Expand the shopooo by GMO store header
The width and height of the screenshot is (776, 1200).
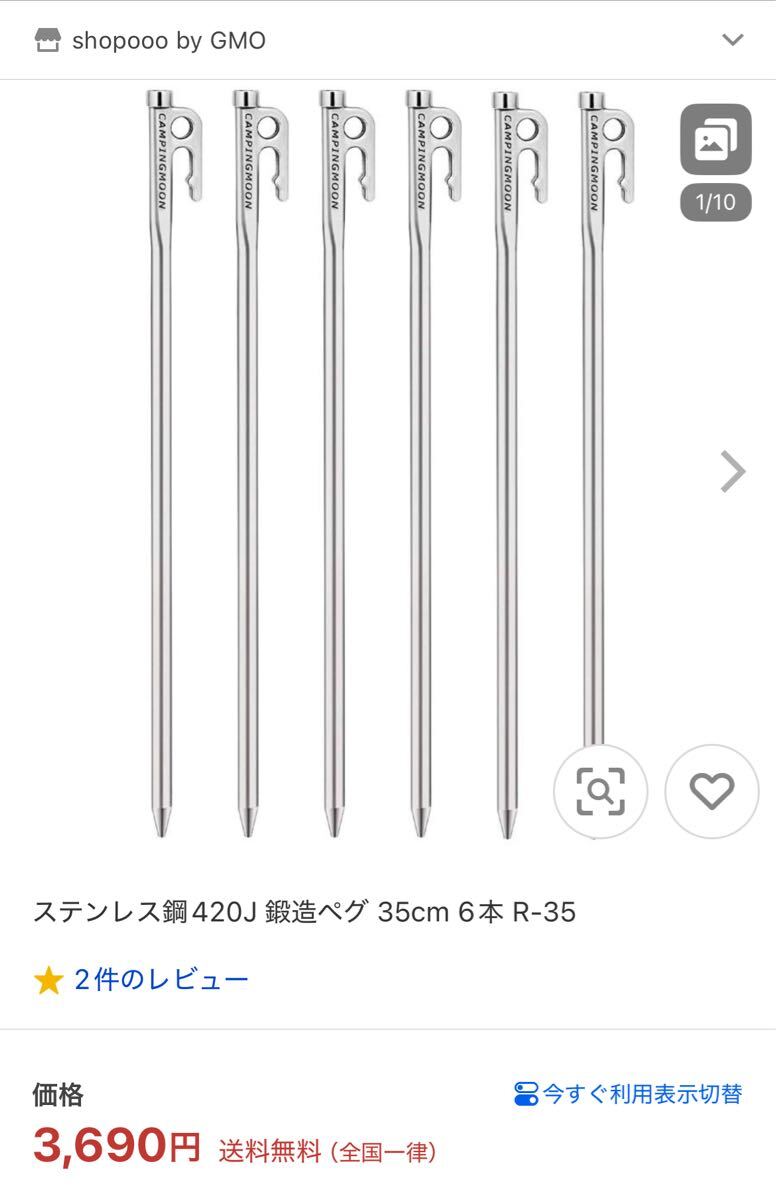point(733,40)
